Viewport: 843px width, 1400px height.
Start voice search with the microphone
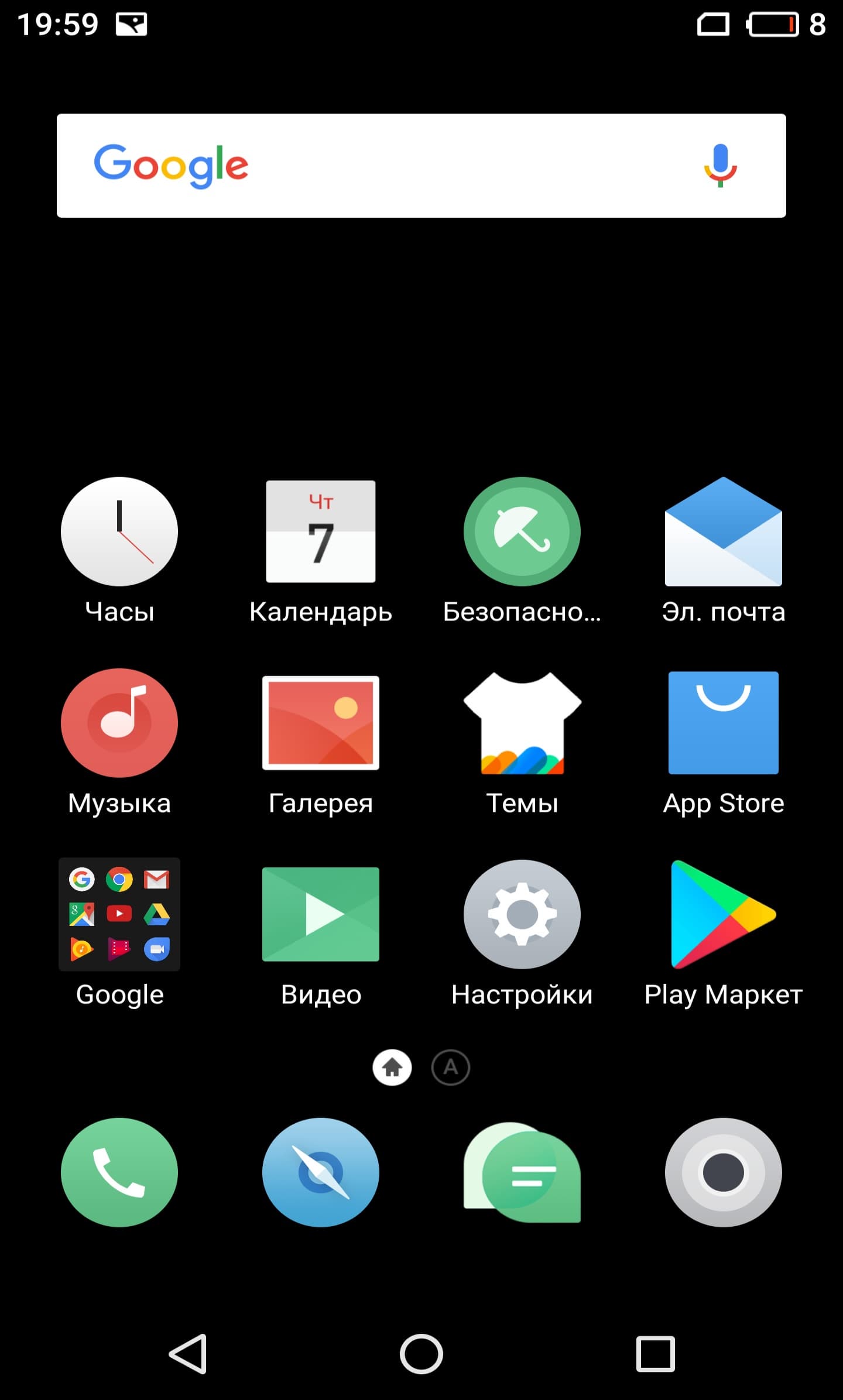(720, 166)
